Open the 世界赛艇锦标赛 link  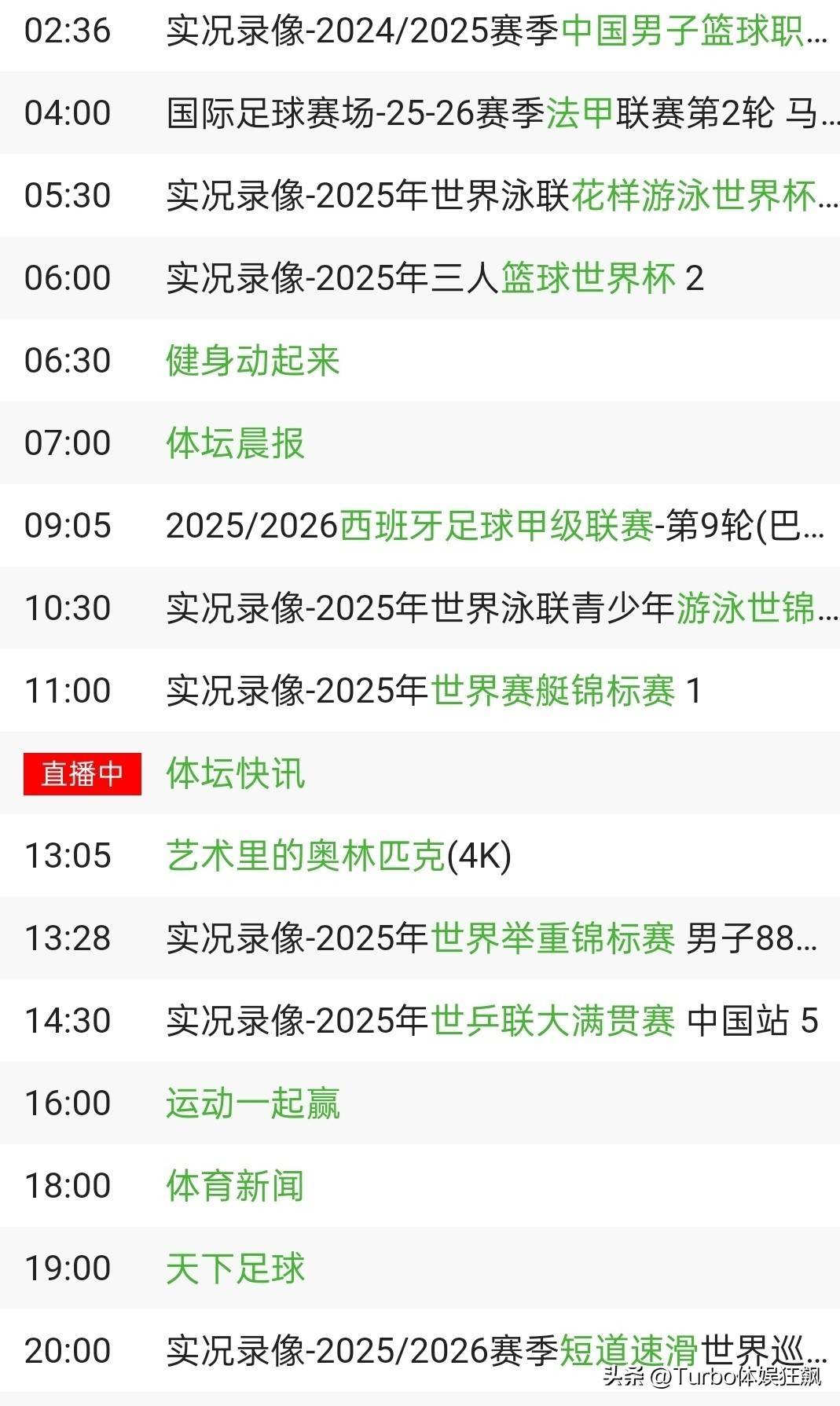pyautogui.click(x=552, y=691)
